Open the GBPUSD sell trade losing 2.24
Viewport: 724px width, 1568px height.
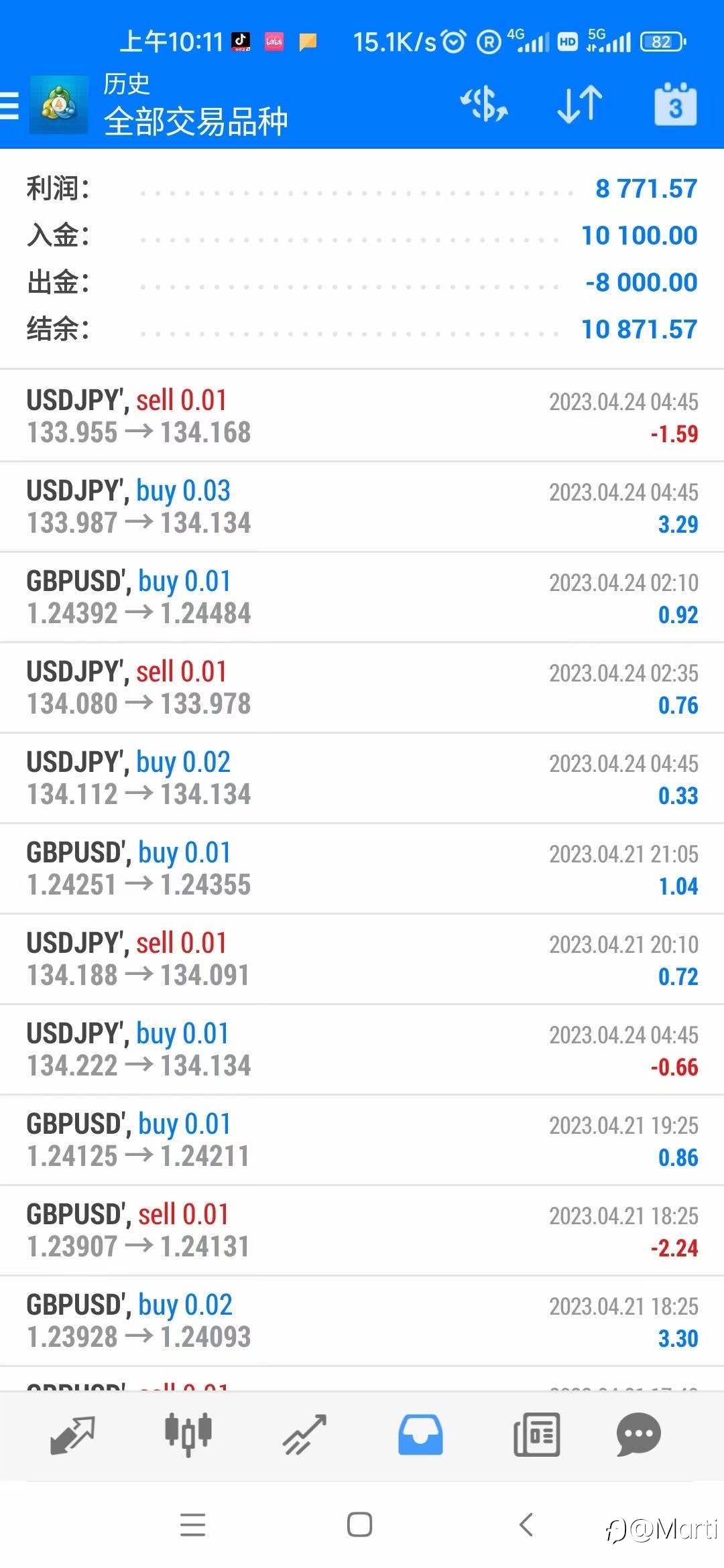coord(362,1230)
